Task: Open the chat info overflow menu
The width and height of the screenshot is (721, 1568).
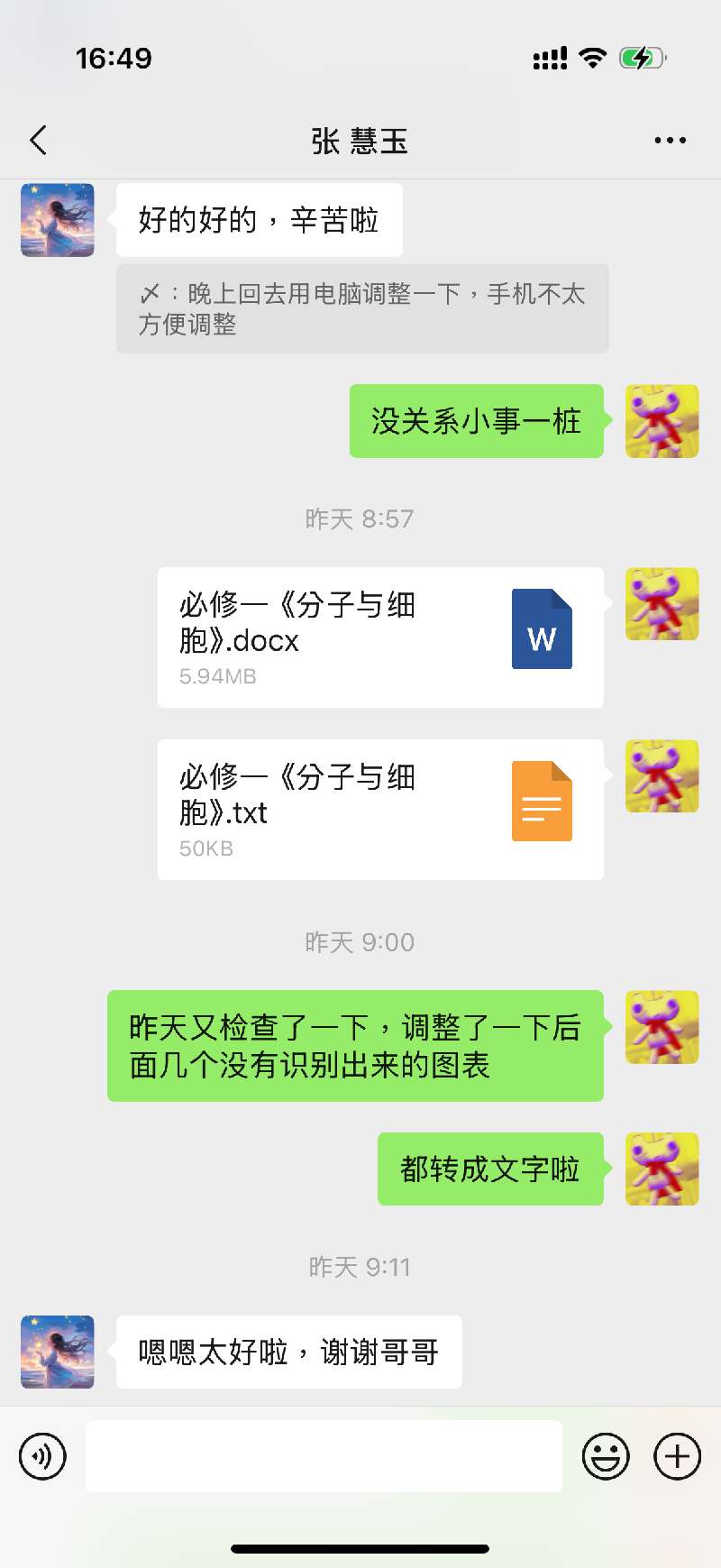Action: tap(670, 141)
